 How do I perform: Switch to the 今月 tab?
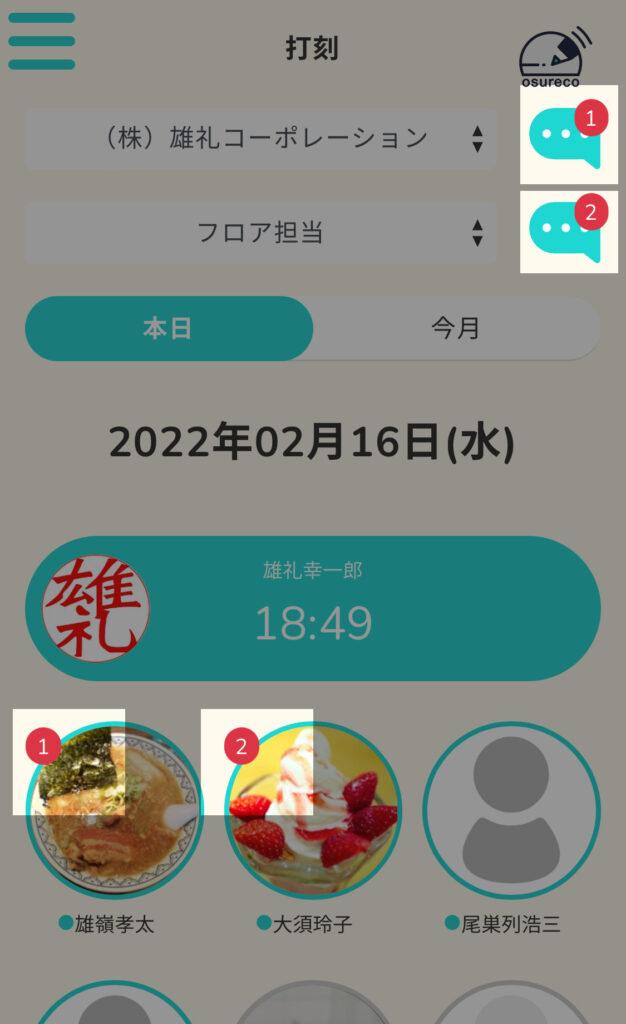click(456, 328)
